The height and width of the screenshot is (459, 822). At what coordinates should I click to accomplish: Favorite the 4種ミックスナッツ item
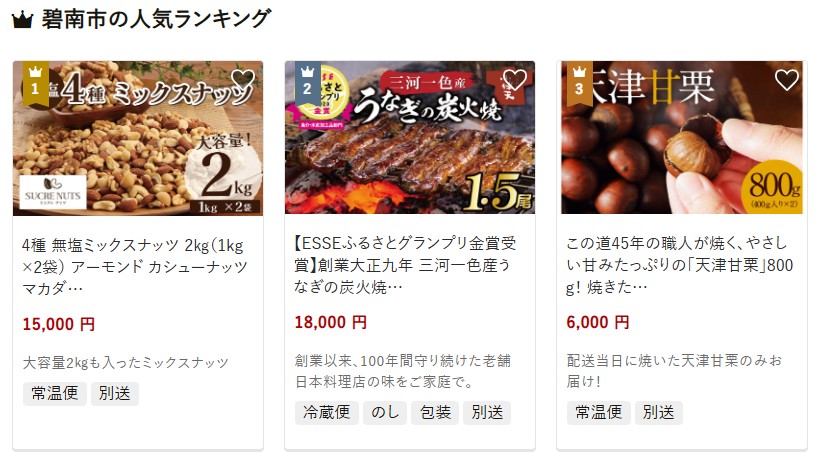243,80
